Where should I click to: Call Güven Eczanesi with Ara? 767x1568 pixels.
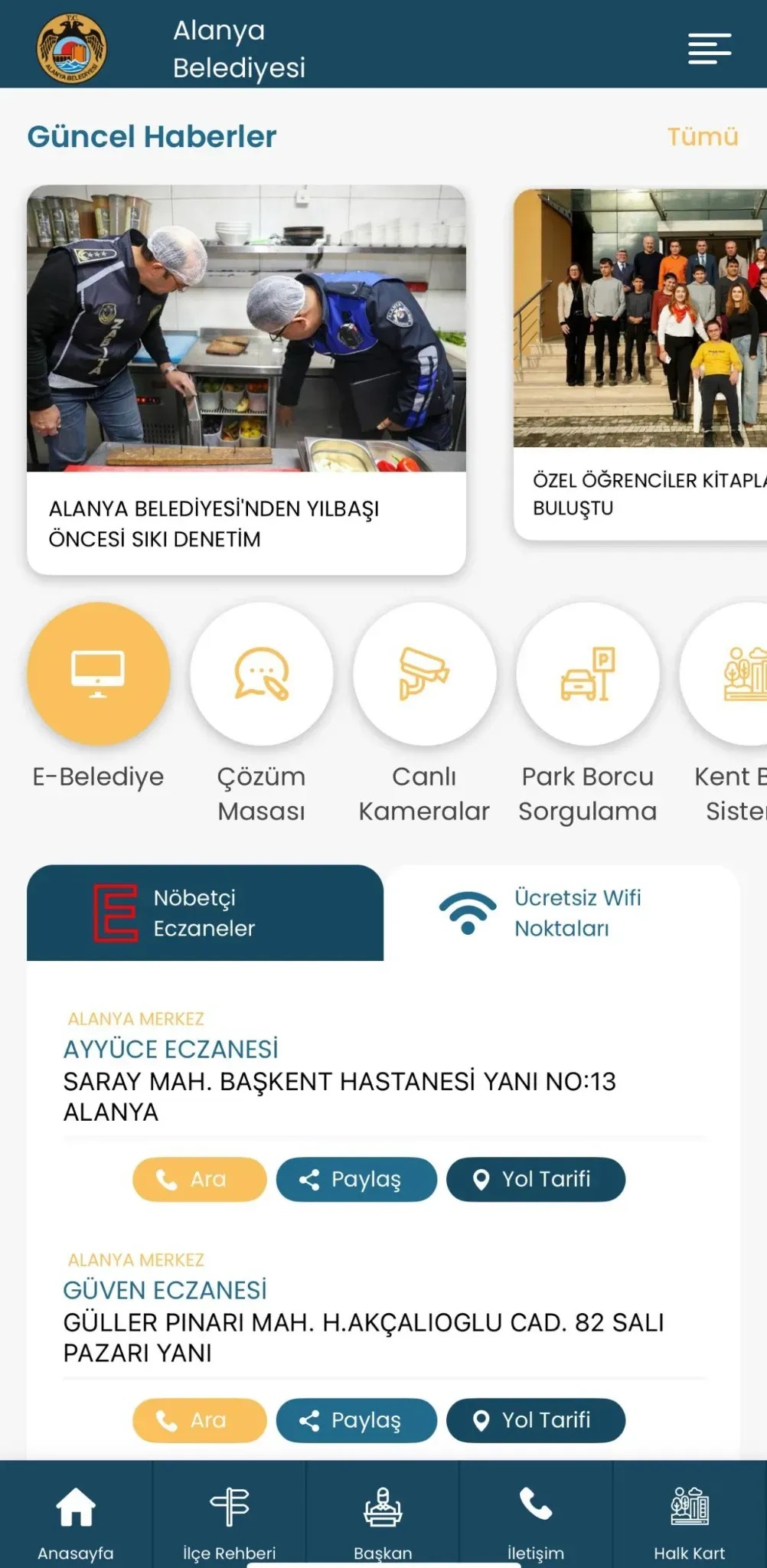pyautogui.click(x=199, y=1420)
